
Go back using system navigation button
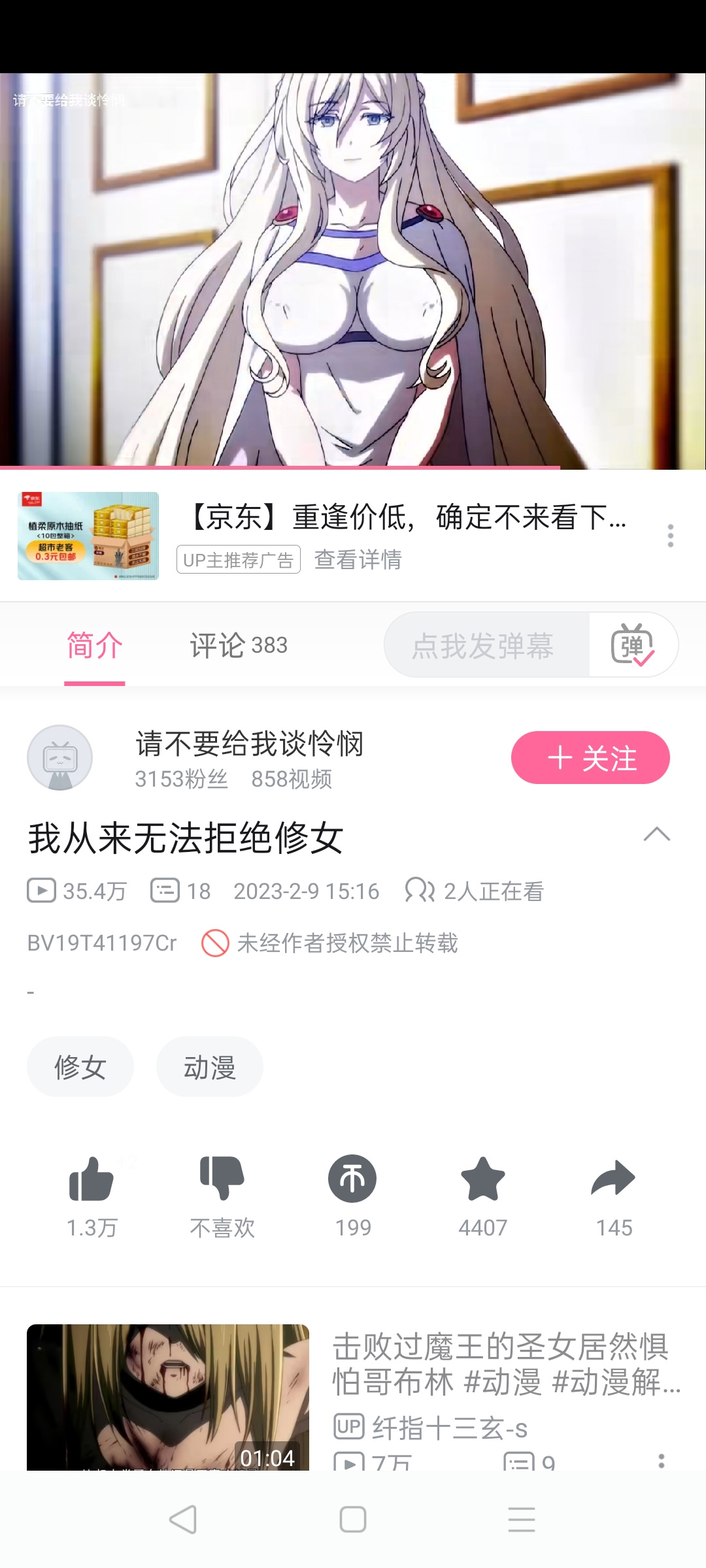pos(183,1520)
